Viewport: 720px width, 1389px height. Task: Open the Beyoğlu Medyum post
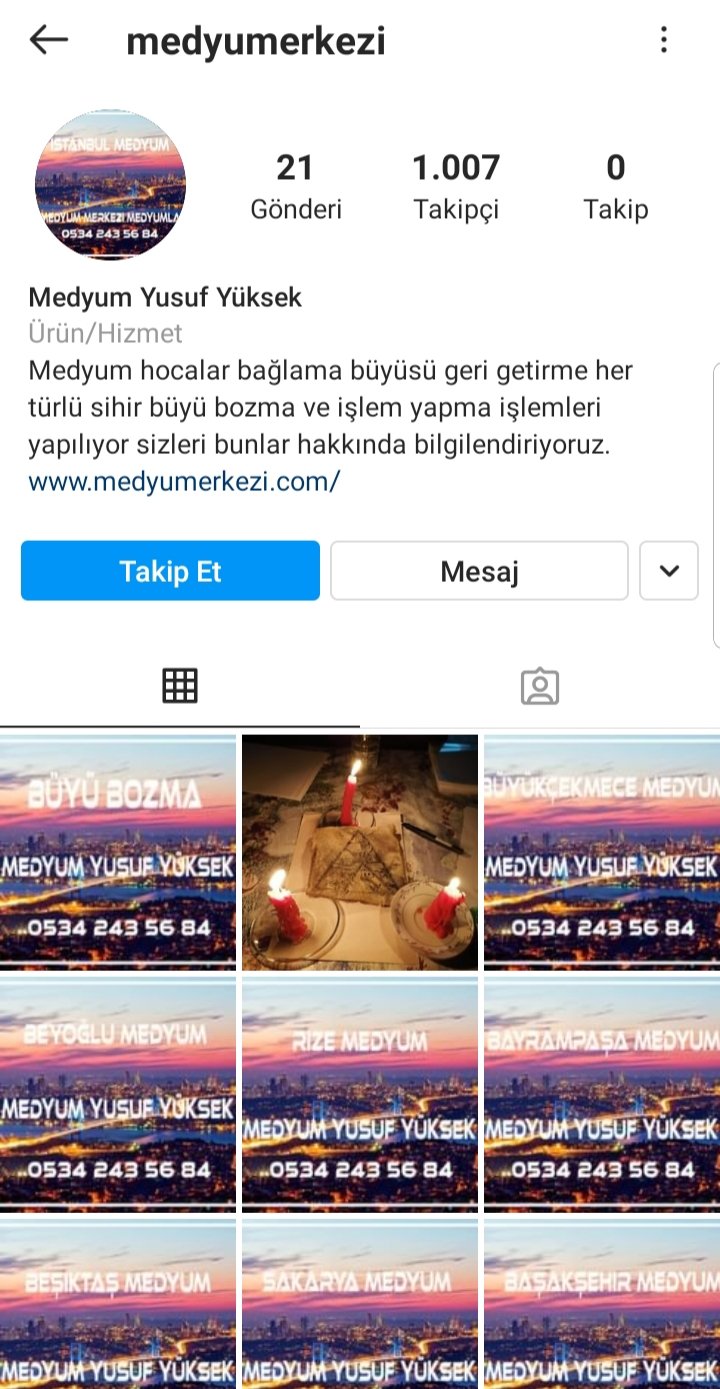[x=118, y=1094]
